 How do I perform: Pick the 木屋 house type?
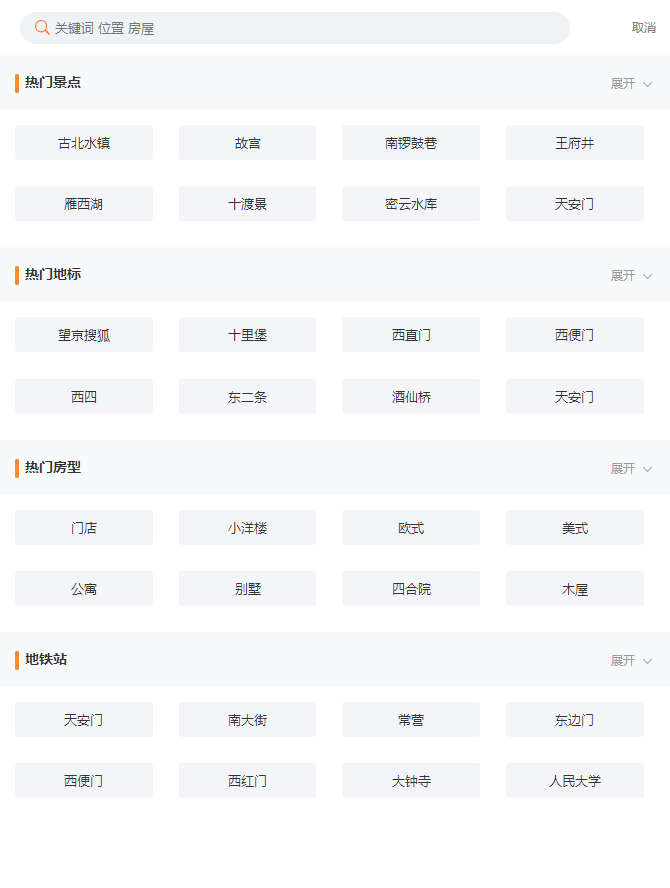coord(575,589)
